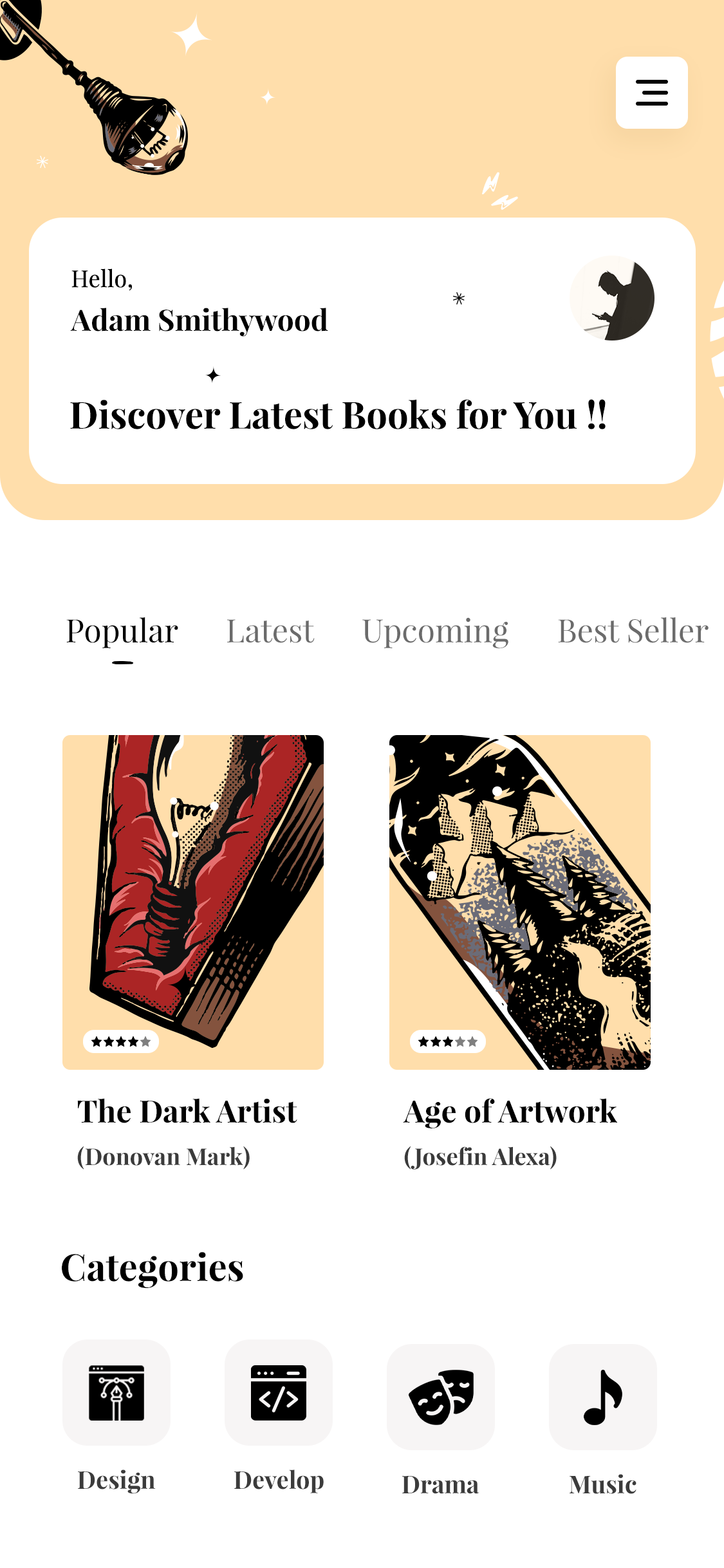The width and height of the screenshot is (724, 1568).
Task: Open the Music category
Action: pyautogui.click(x=603, y=1397)
